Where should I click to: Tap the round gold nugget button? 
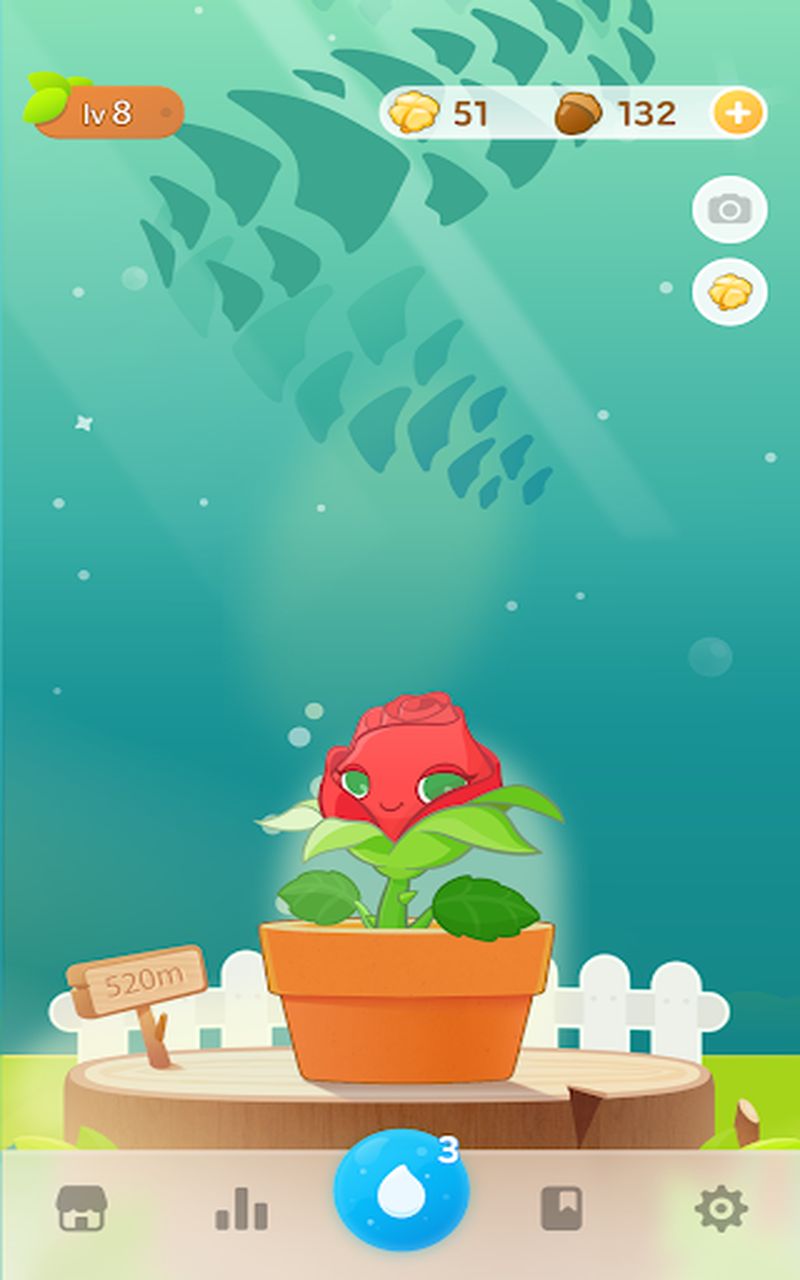(729, 292)
